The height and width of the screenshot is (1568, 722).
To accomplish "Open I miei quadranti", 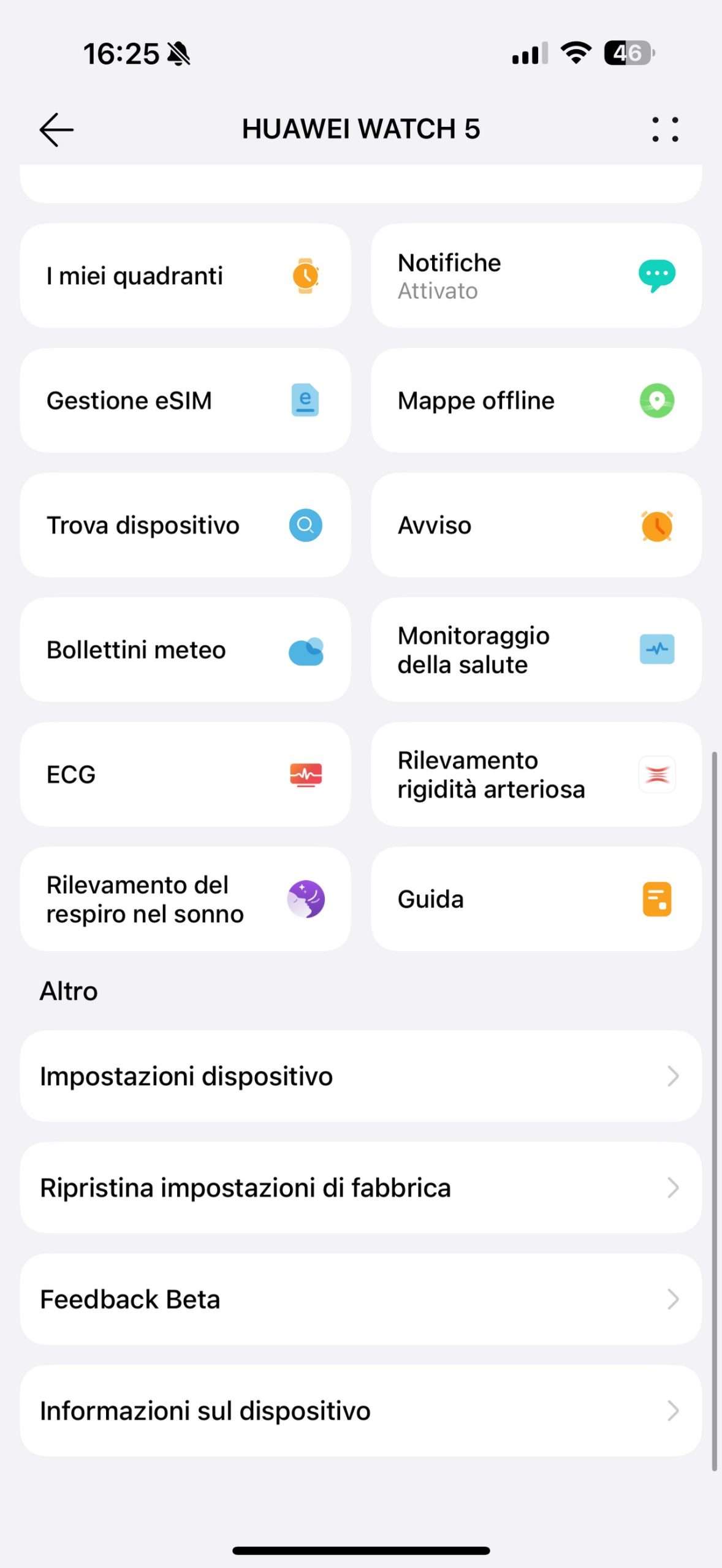I will [185, 276].
